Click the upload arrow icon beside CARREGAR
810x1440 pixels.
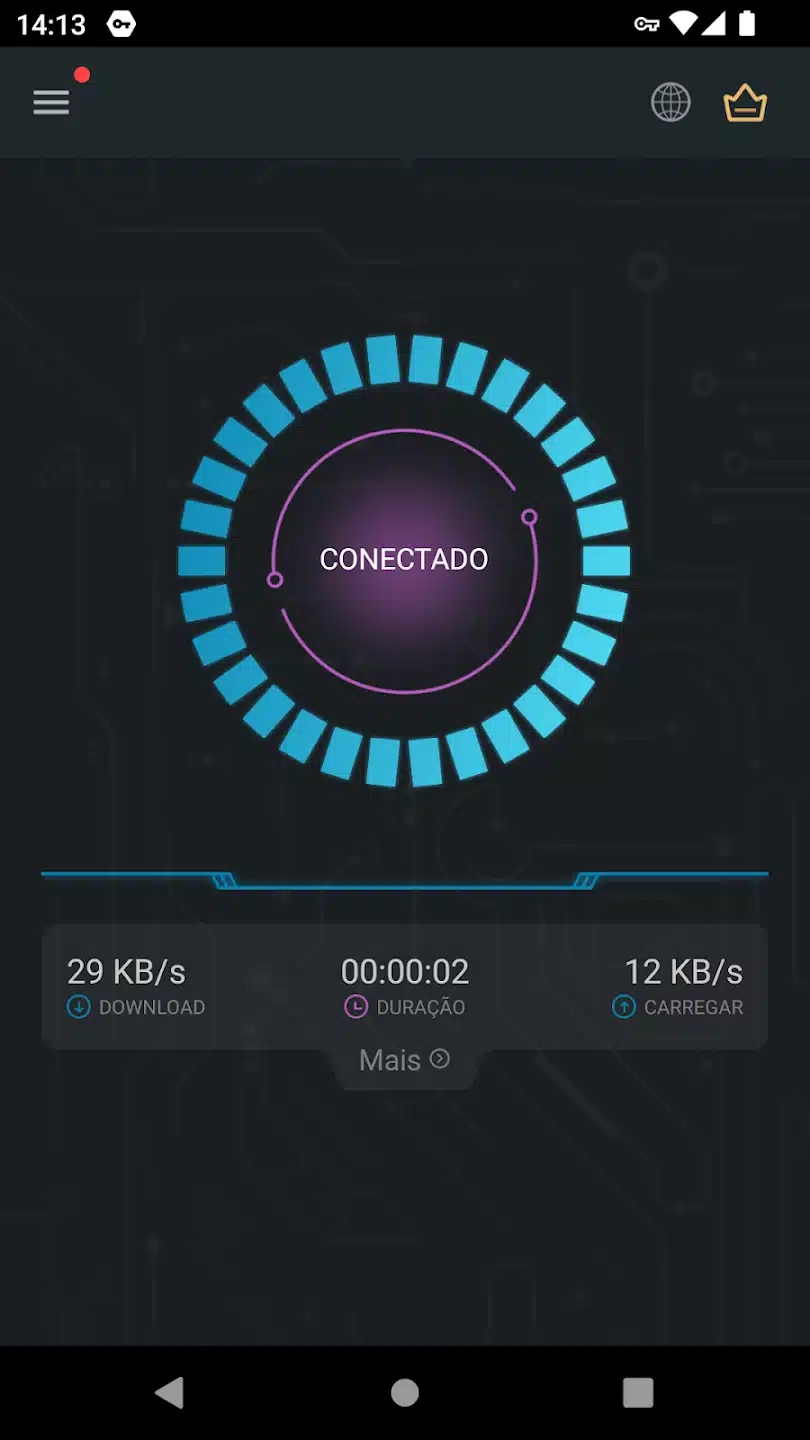[x=624, y=1008]
